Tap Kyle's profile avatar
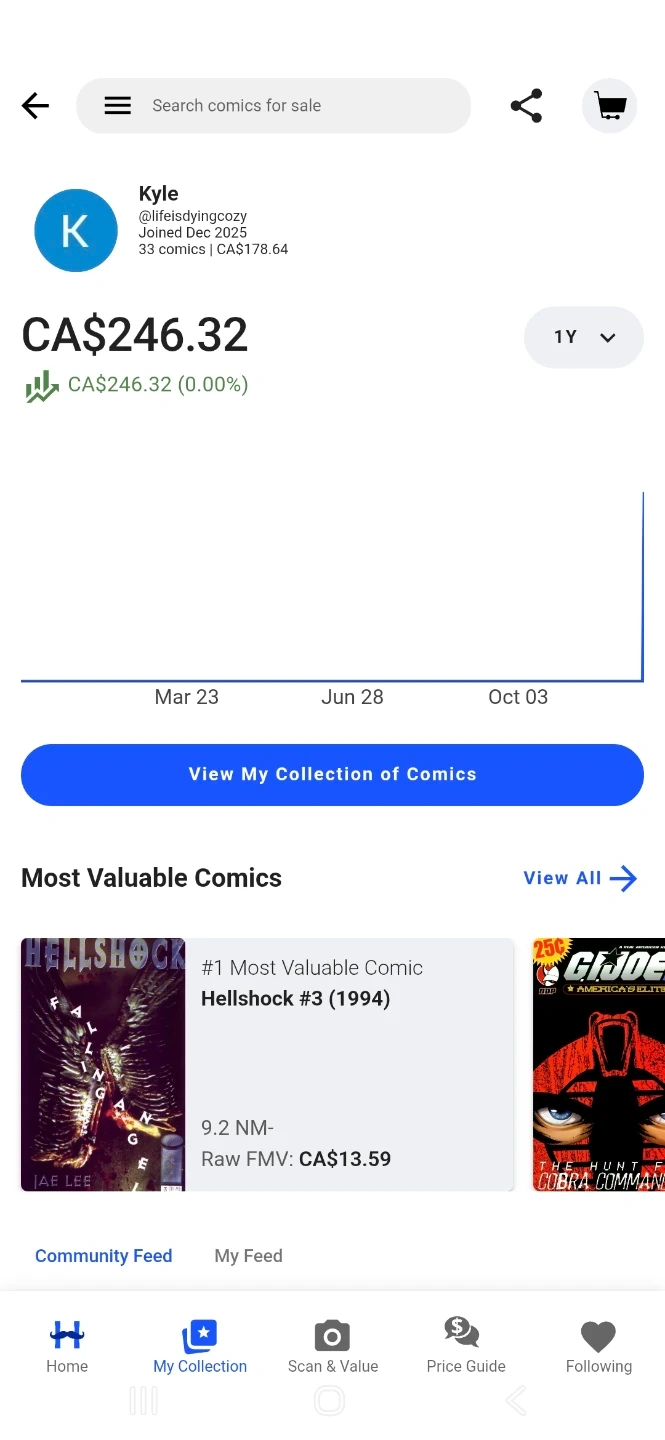665x1440 pixels. 76,230
